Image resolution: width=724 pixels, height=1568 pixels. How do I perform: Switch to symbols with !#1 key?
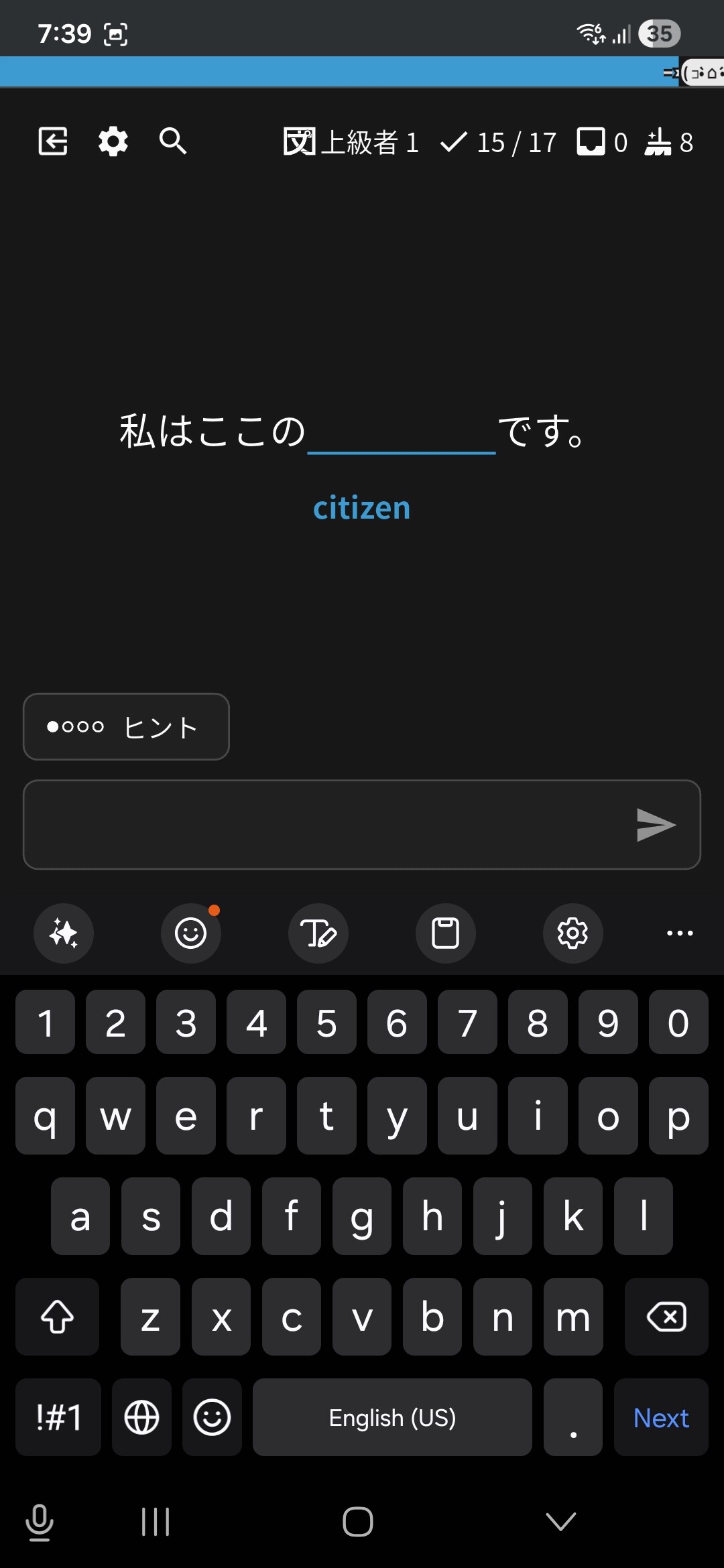coord(58,1417)
